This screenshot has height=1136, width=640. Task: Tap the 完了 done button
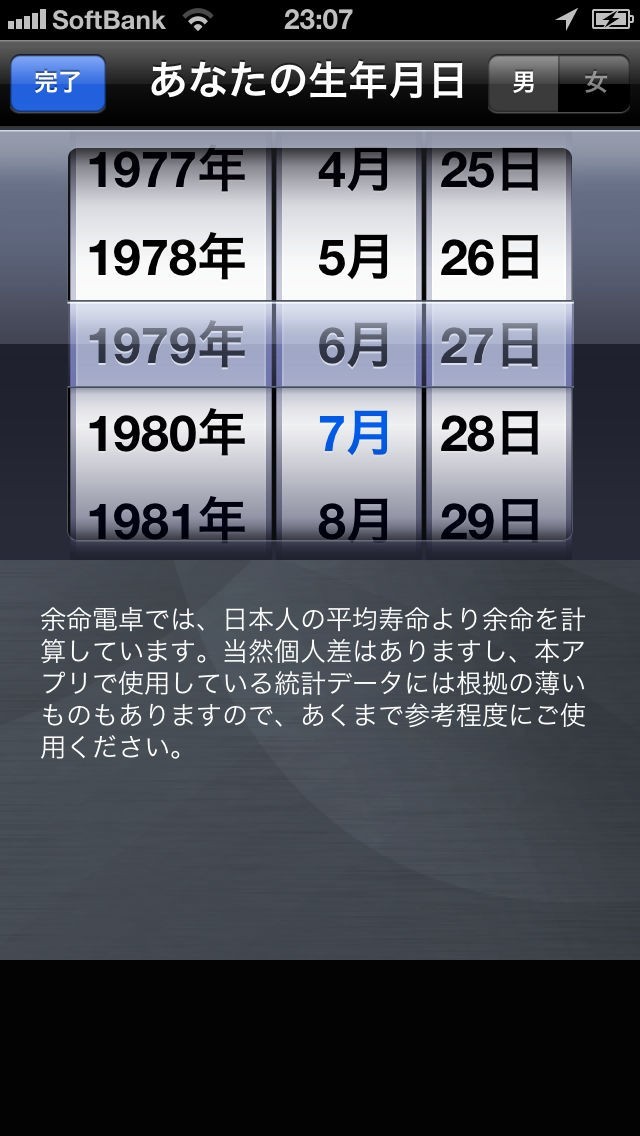point(57,83)
